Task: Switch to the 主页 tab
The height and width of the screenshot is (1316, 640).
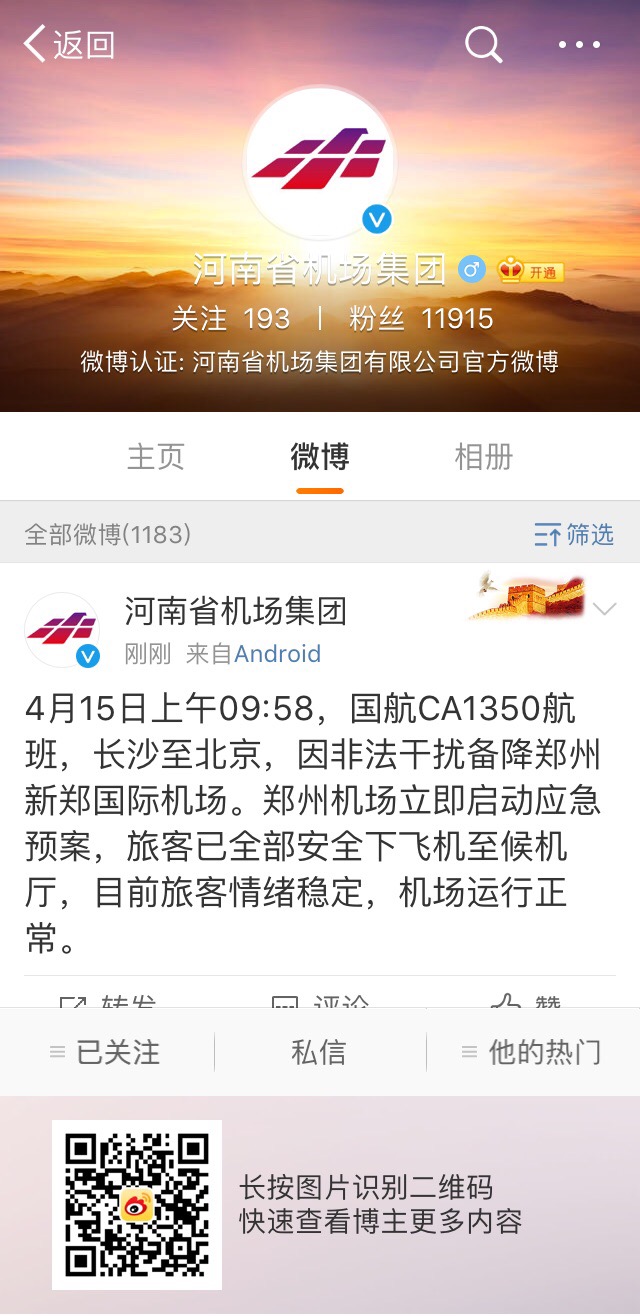Action: [156, 457]
